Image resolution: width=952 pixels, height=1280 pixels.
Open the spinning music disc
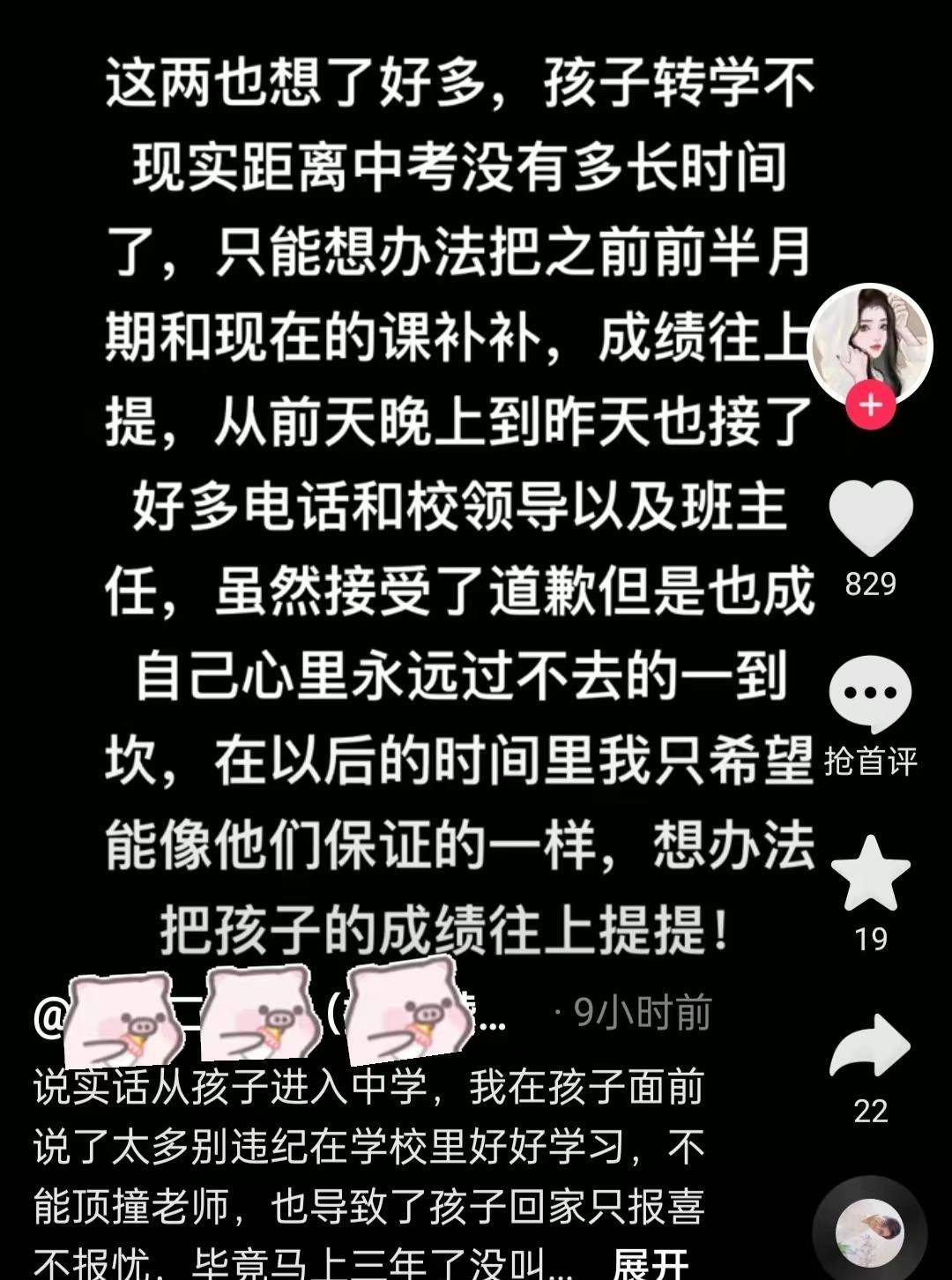click(x=870, y=1230)
